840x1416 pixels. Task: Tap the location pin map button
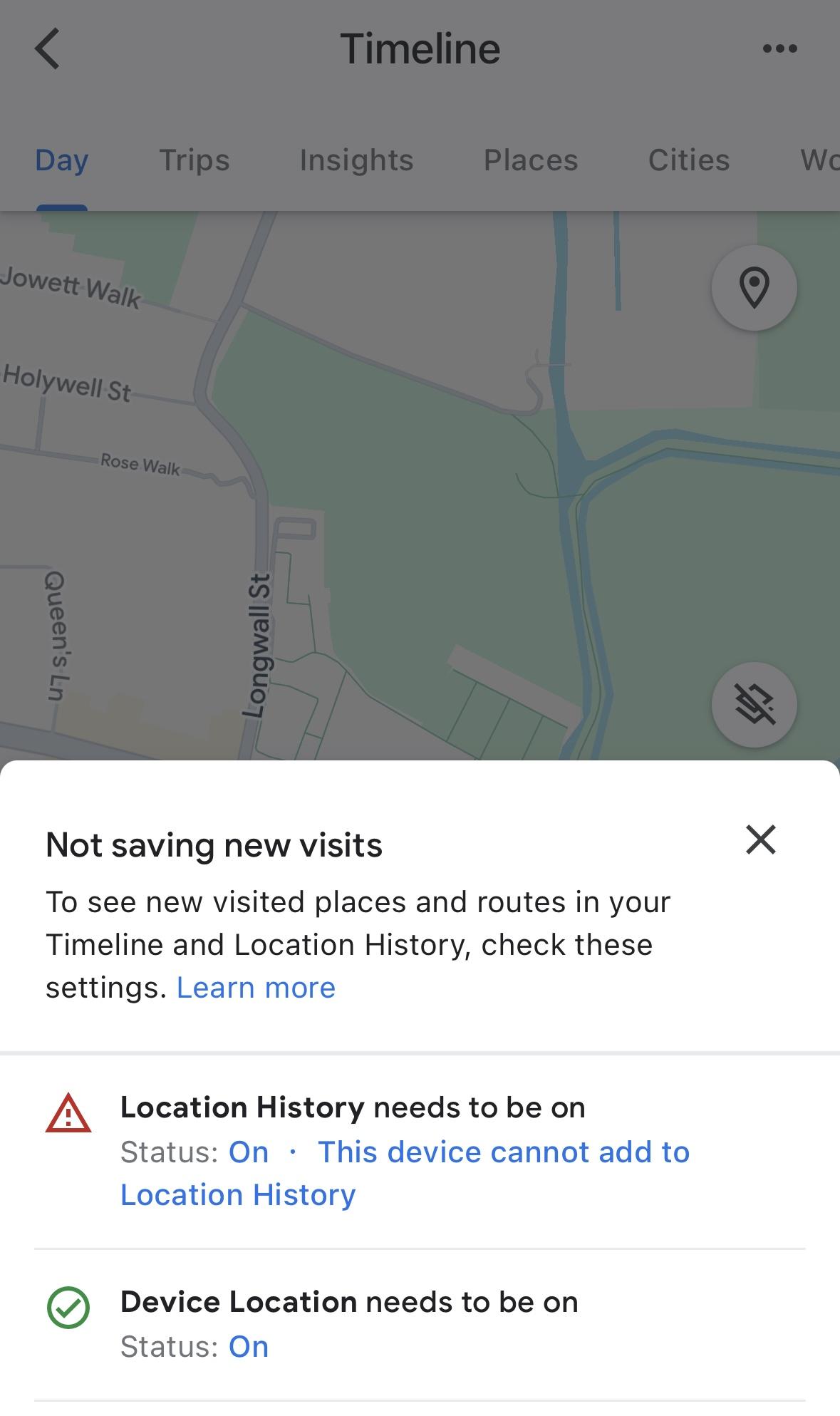(754, 288)
